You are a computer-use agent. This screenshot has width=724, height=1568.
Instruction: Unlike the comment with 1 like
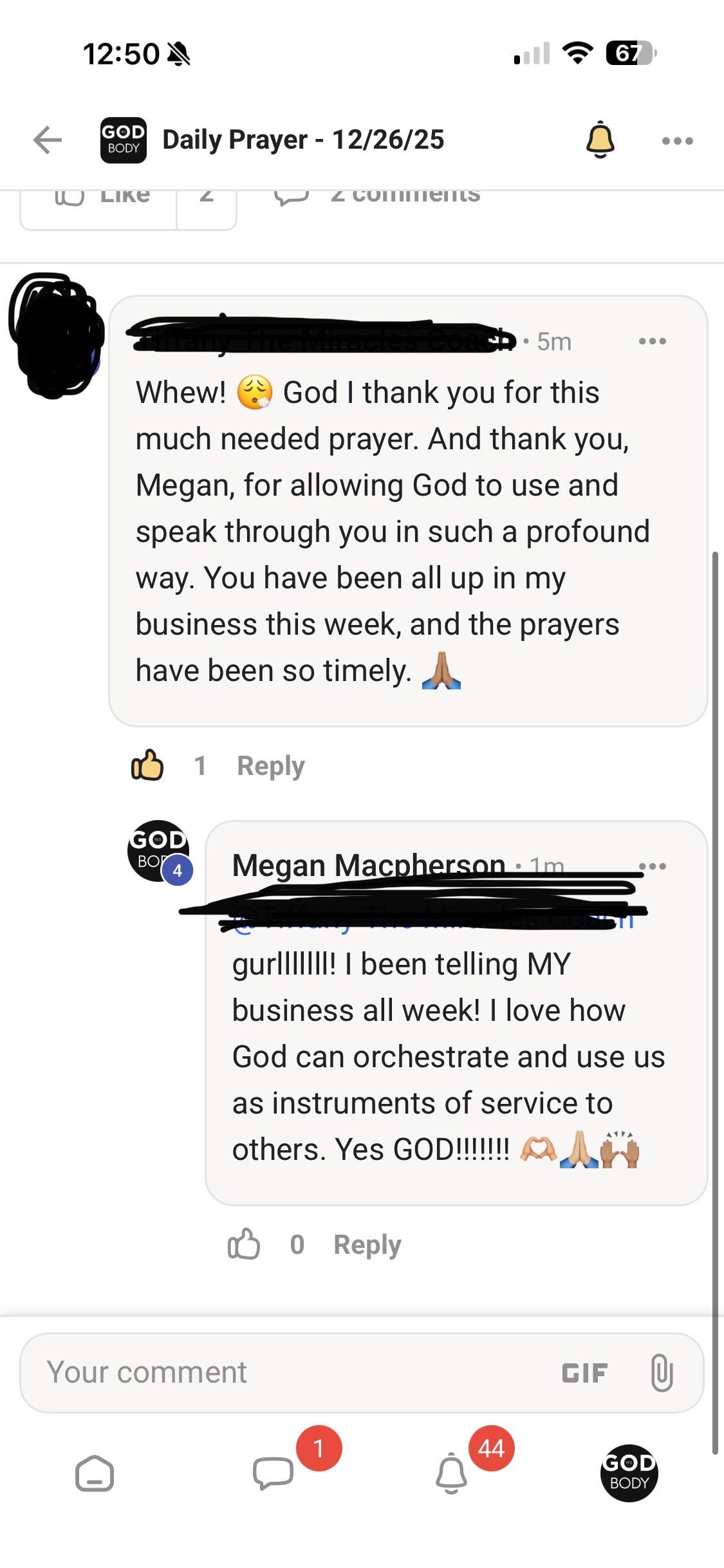147,765
